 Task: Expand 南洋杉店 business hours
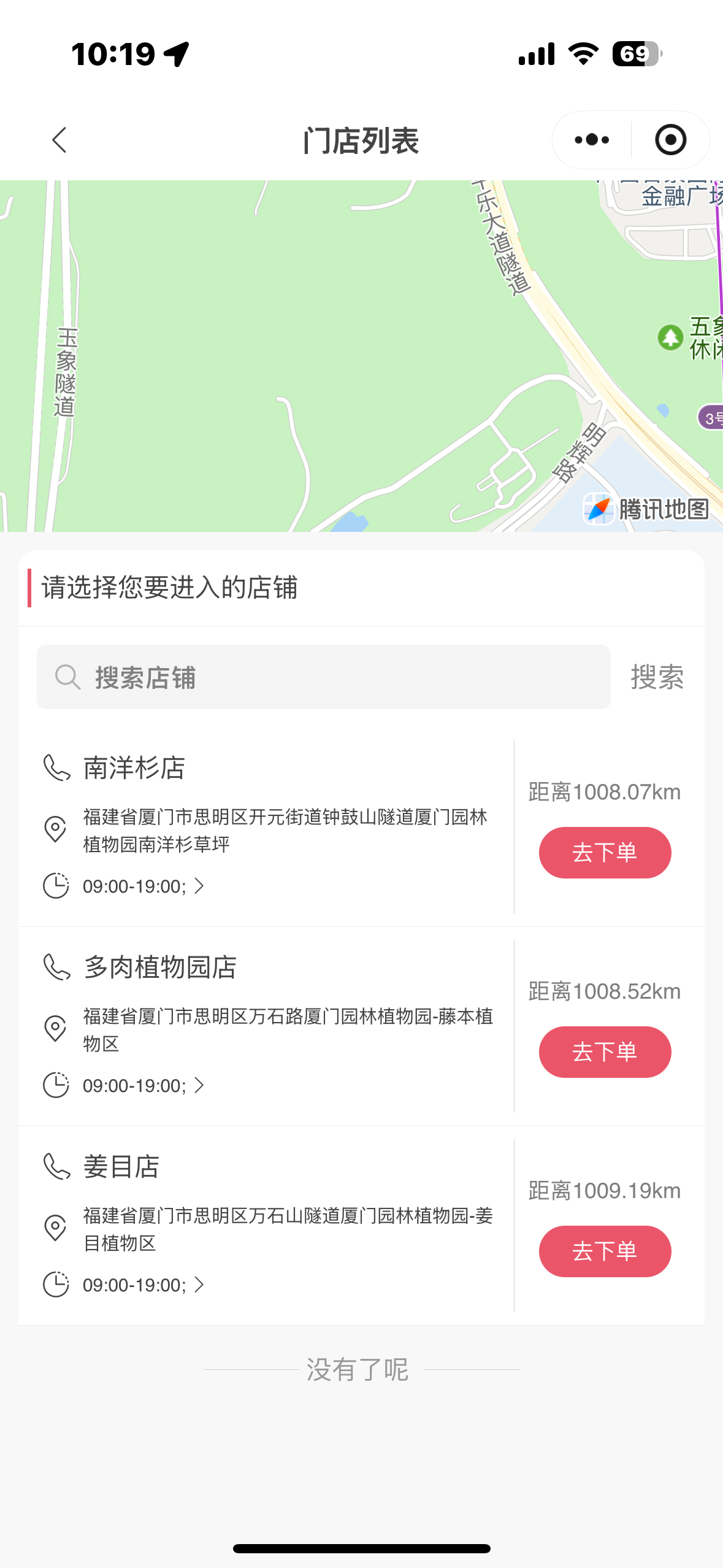[199, 886]
